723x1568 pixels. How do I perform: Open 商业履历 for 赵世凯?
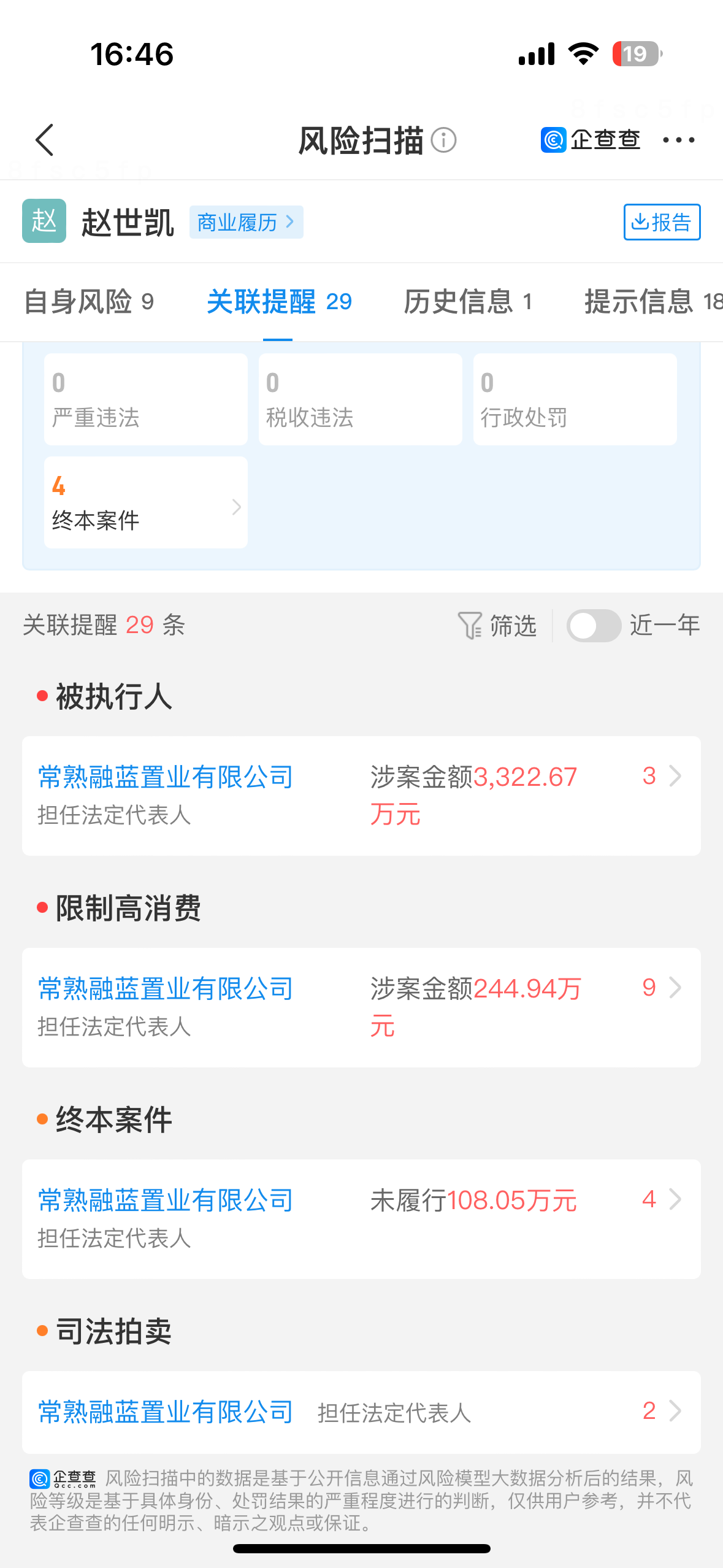[x=246, y=222]
